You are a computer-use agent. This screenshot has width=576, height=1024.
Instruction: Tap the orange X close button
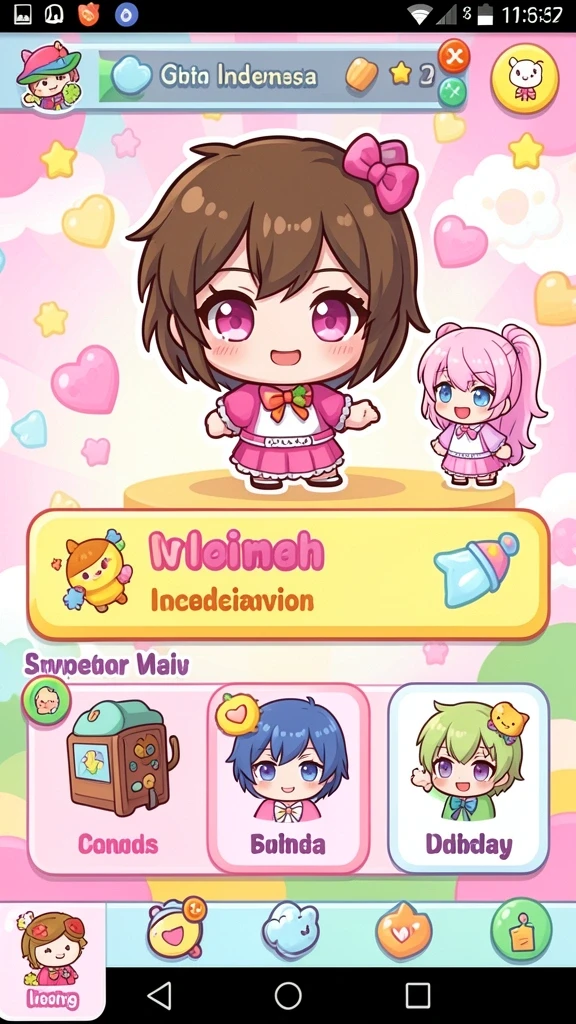click(x=454, y=57)
